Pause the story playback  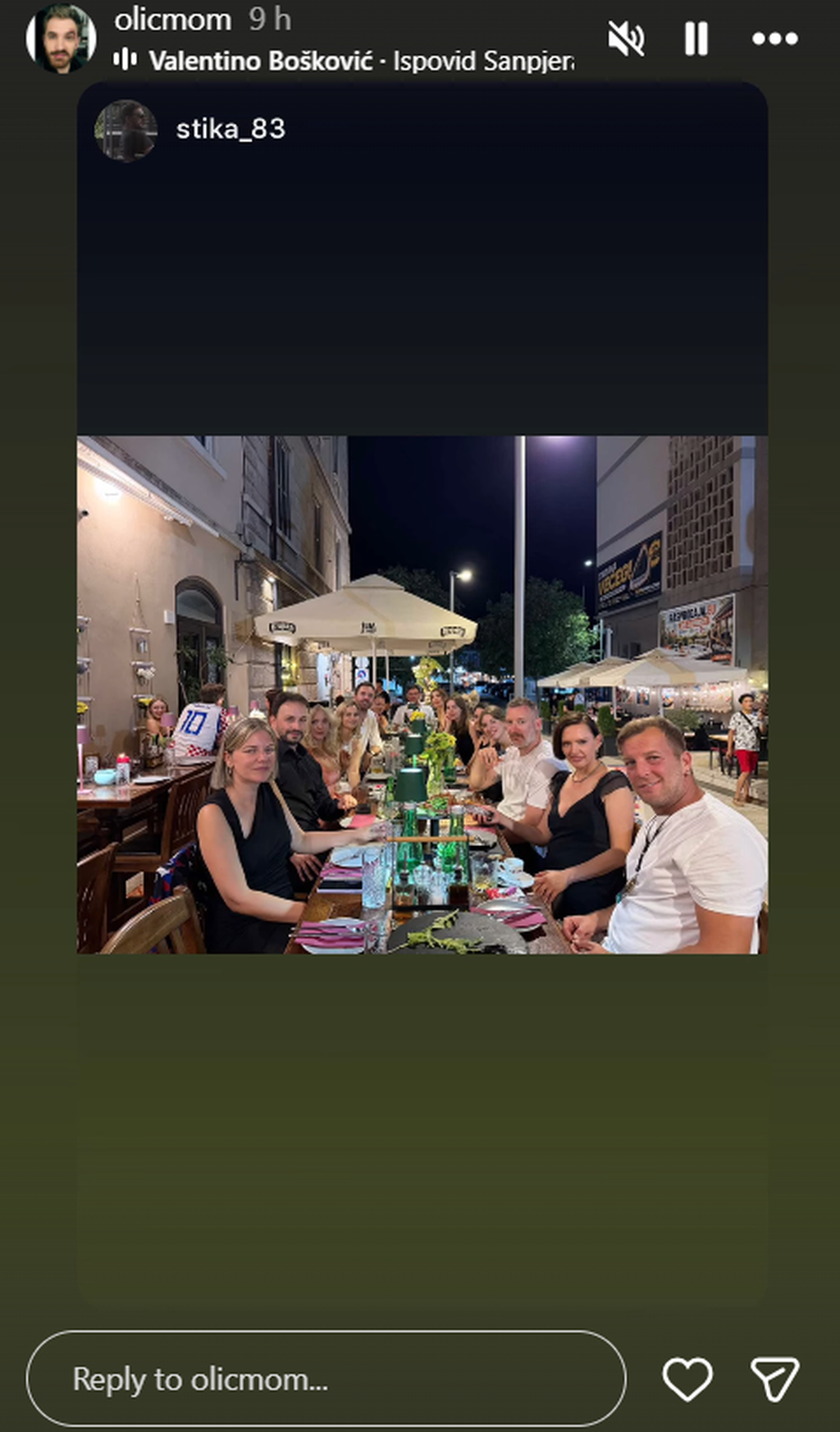click(x=696, y=39)
